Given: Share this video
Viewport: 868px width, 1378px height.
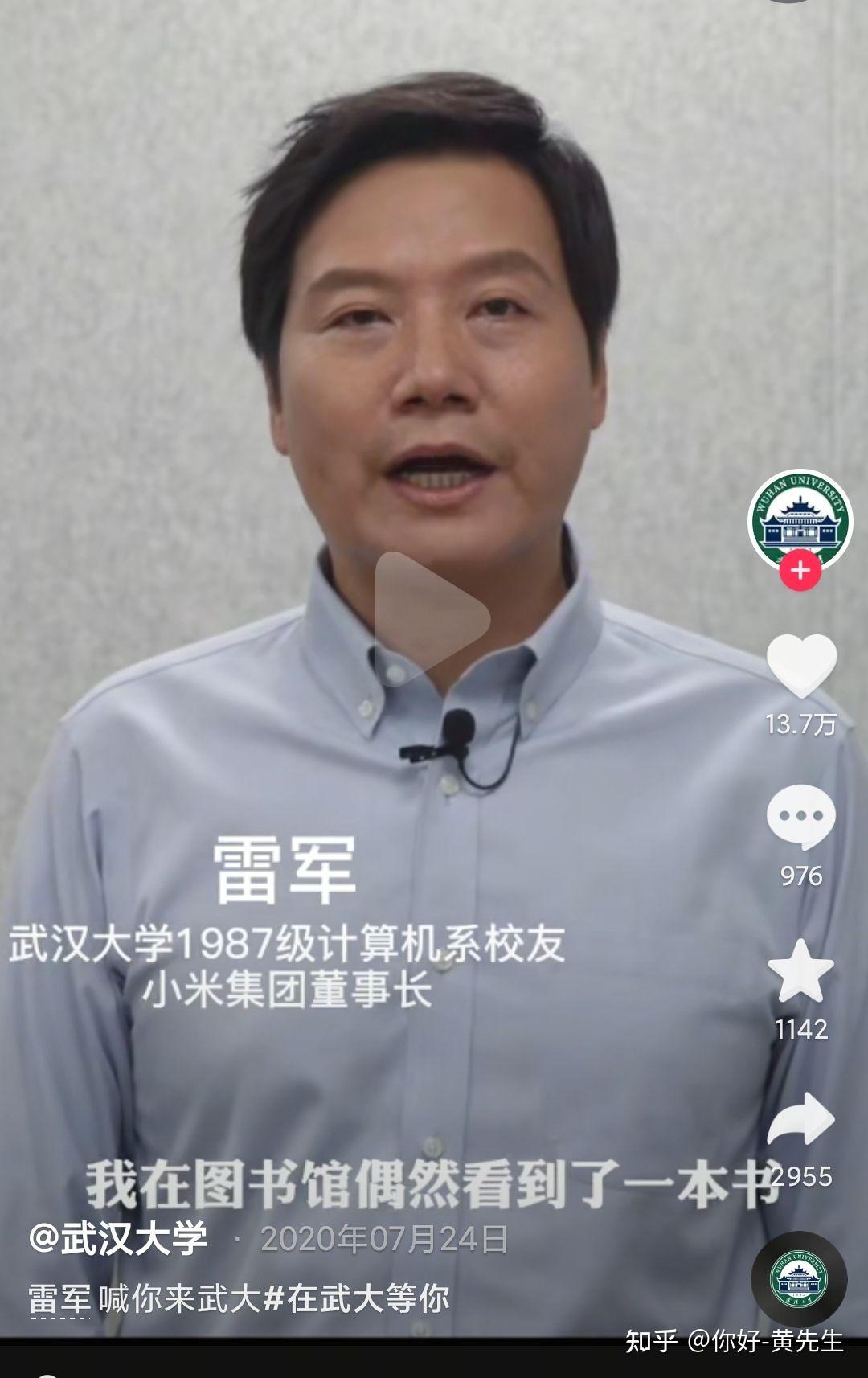Looking at the screenshot, I should pyautogui.click(x=800, y=1120).
